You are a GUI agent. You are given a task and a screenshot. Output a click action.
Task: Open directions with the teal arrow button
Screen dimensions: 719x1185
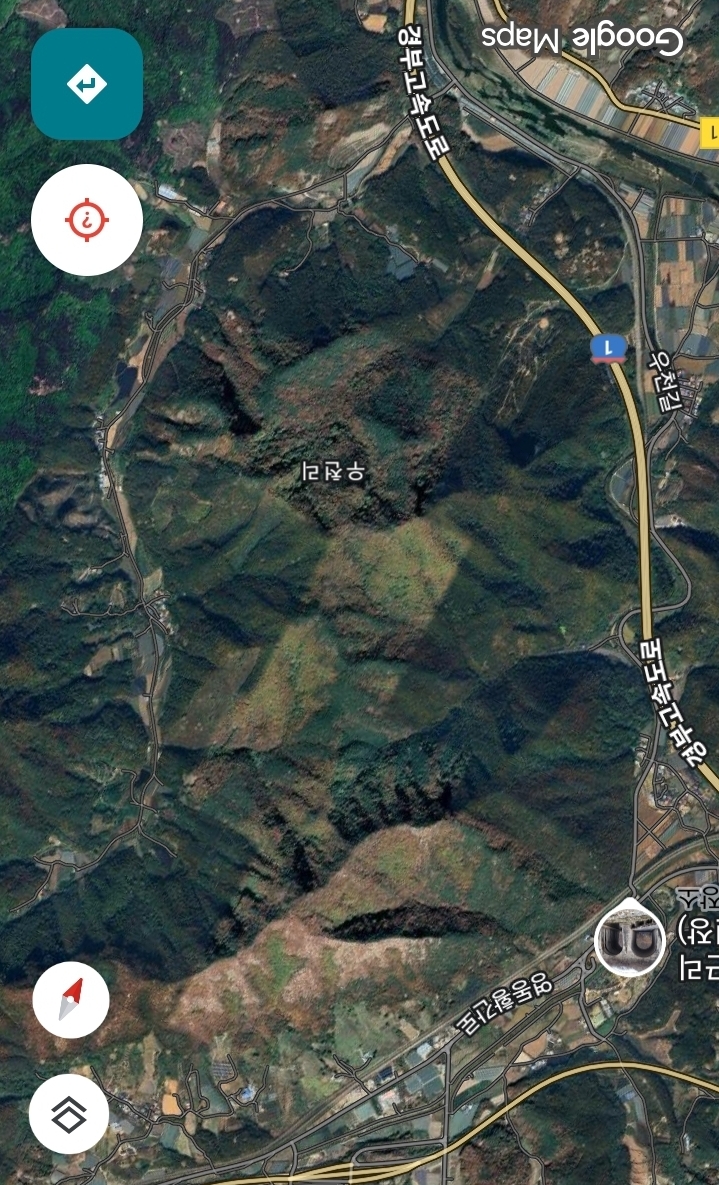pyautogui.click(x=87, y=84)
